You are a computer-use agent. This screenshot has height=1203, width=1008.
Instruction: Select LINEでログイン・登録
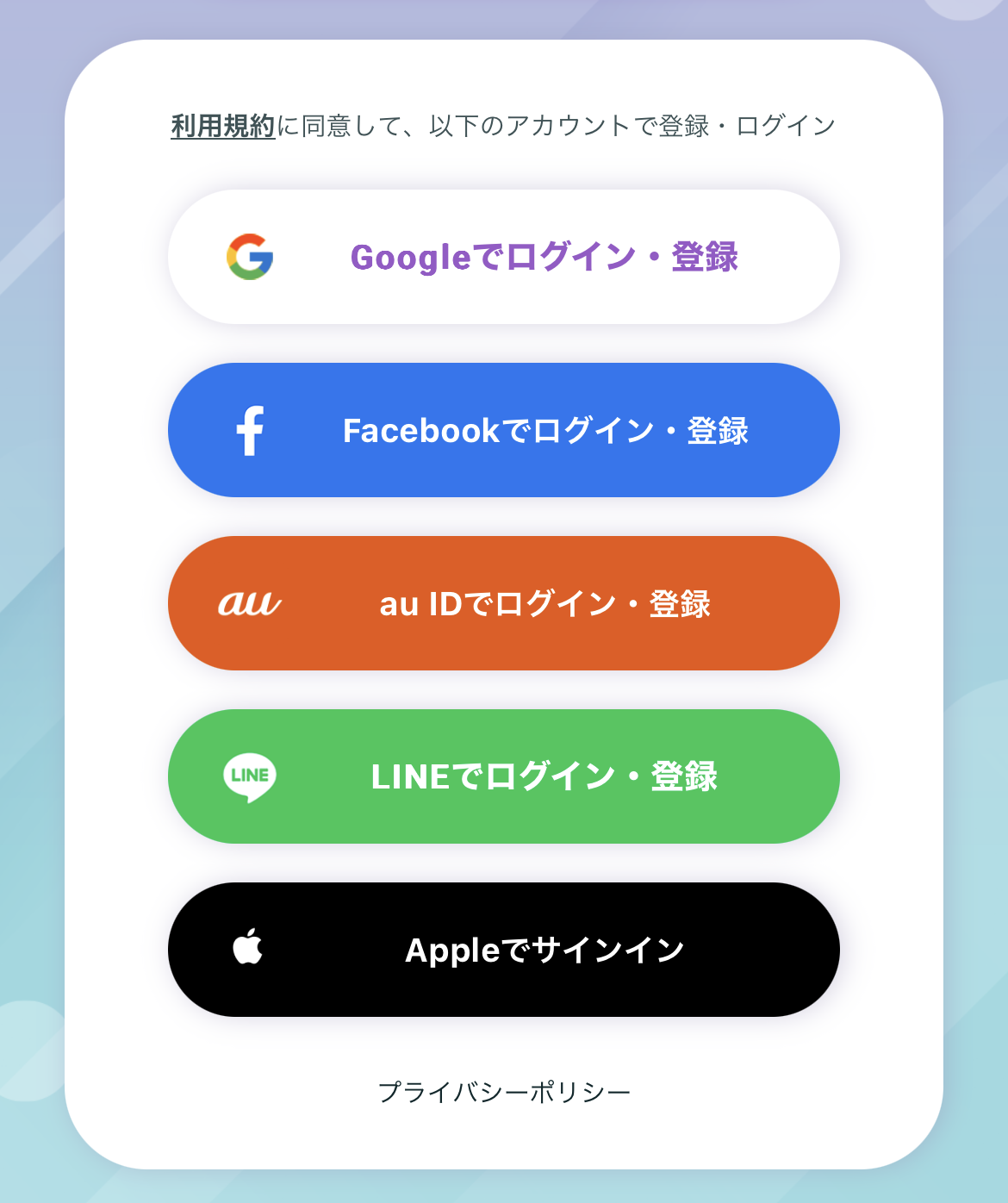coord(504,776)
